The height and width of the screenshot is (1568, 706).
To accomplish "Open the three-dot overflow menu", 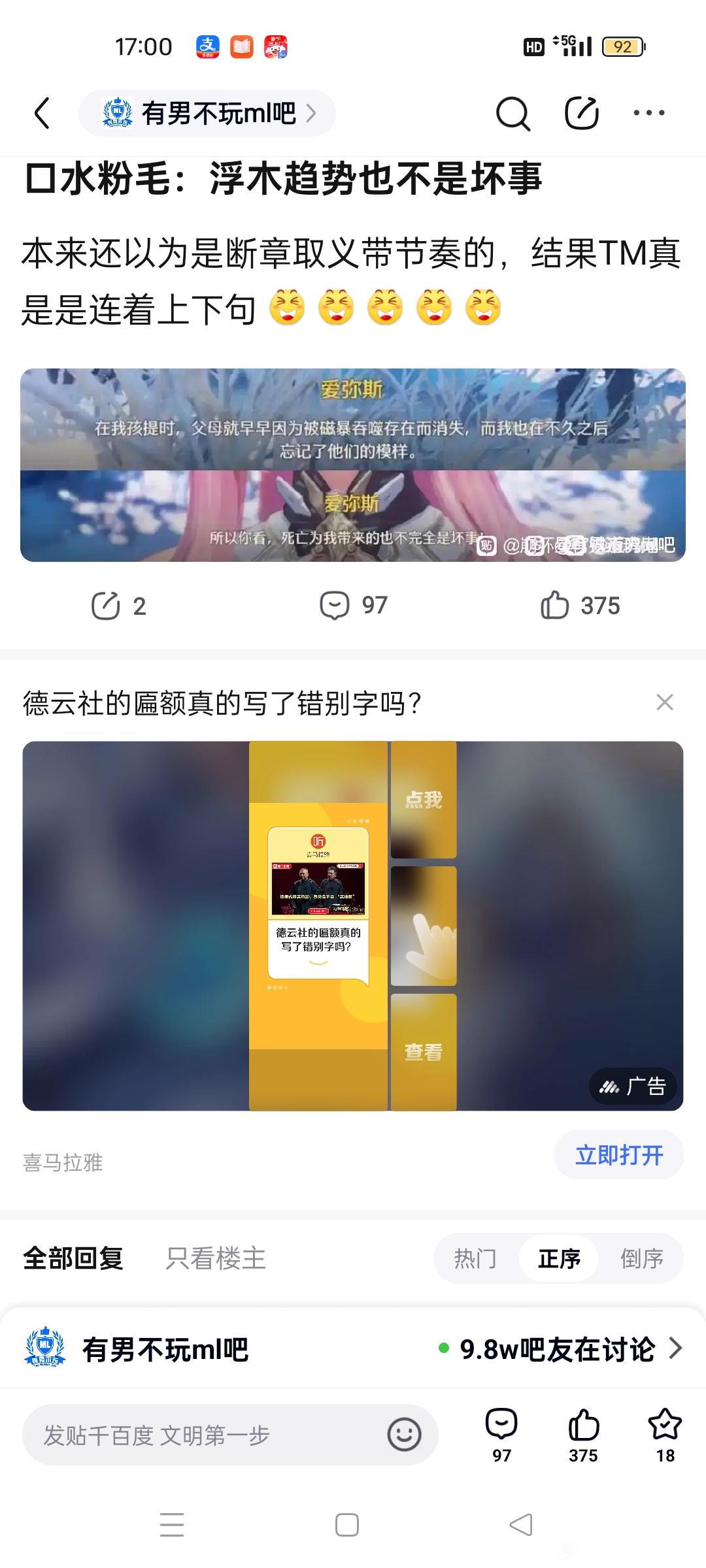I will tap(649, 113).
